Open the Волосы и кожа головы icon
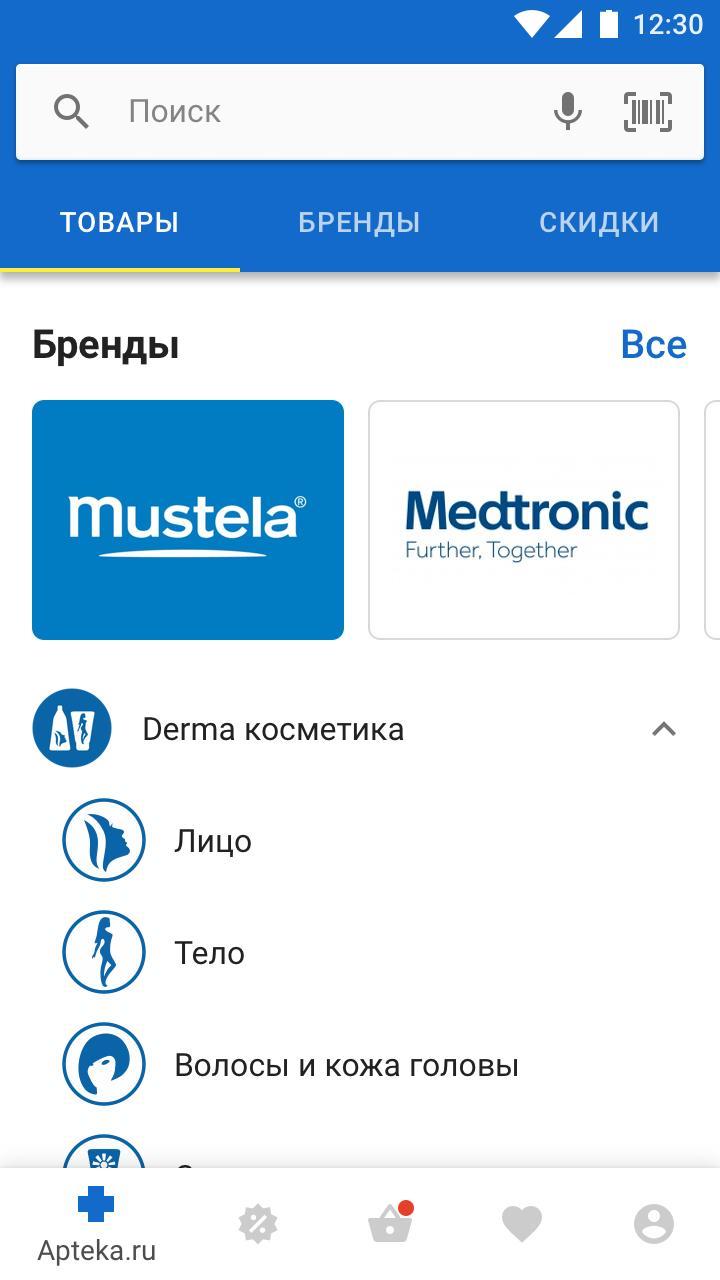The height and width of the screenshot is (1280, 720). point(104,1064)
